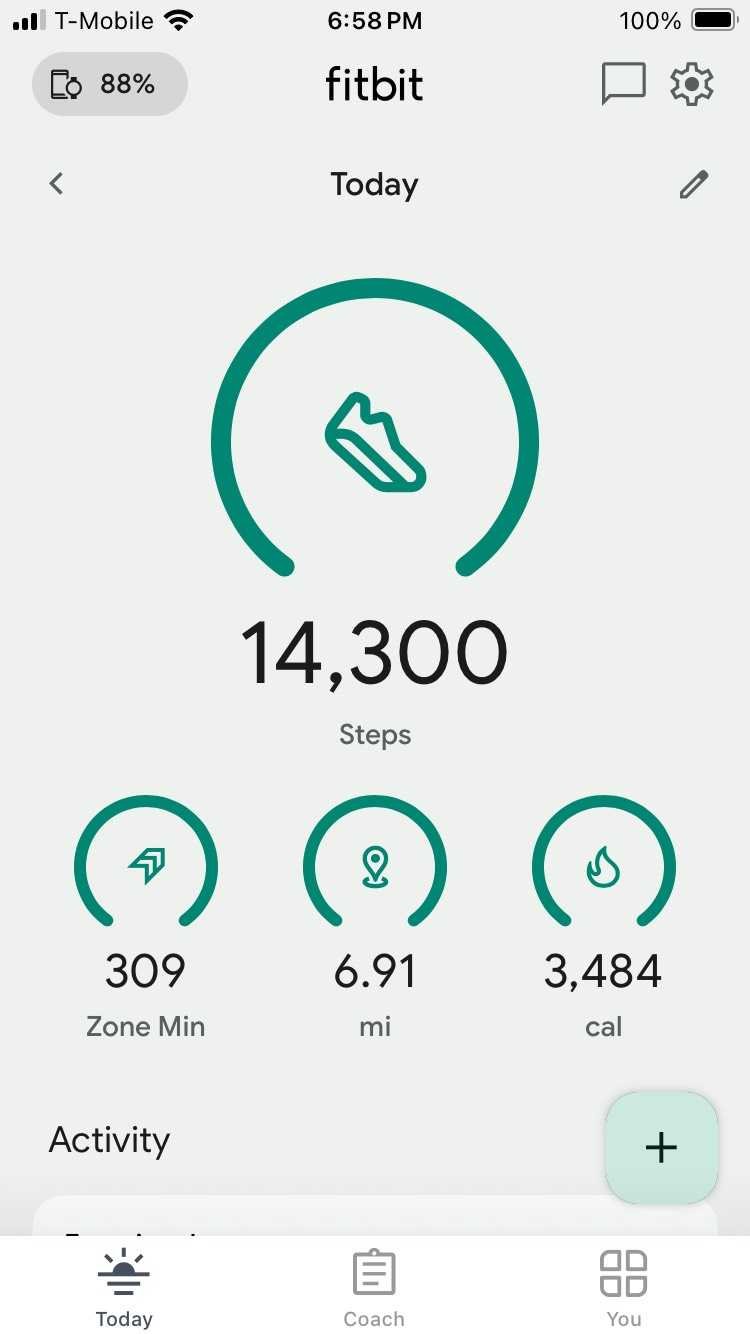Screen dimensions: 750x1334
Task: Switch to the You tab
Action: click(623, 1288)
